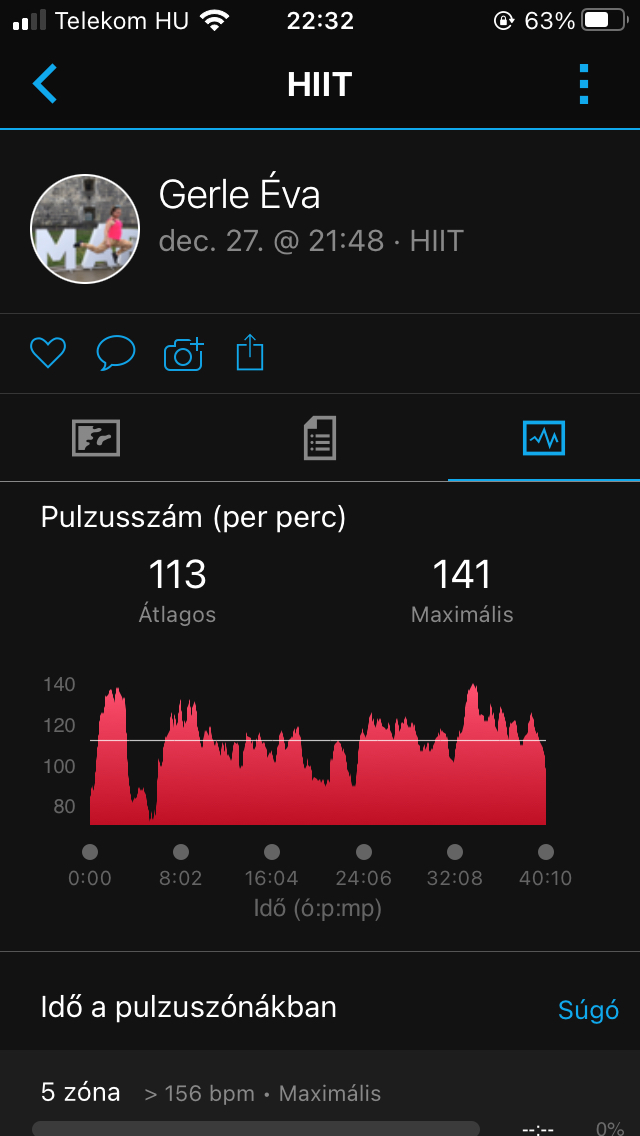Image resolution: width=640 pixels, height=1136 pixels.
Task: Open the Súgó help link
Action: (x=588, y=1009)
